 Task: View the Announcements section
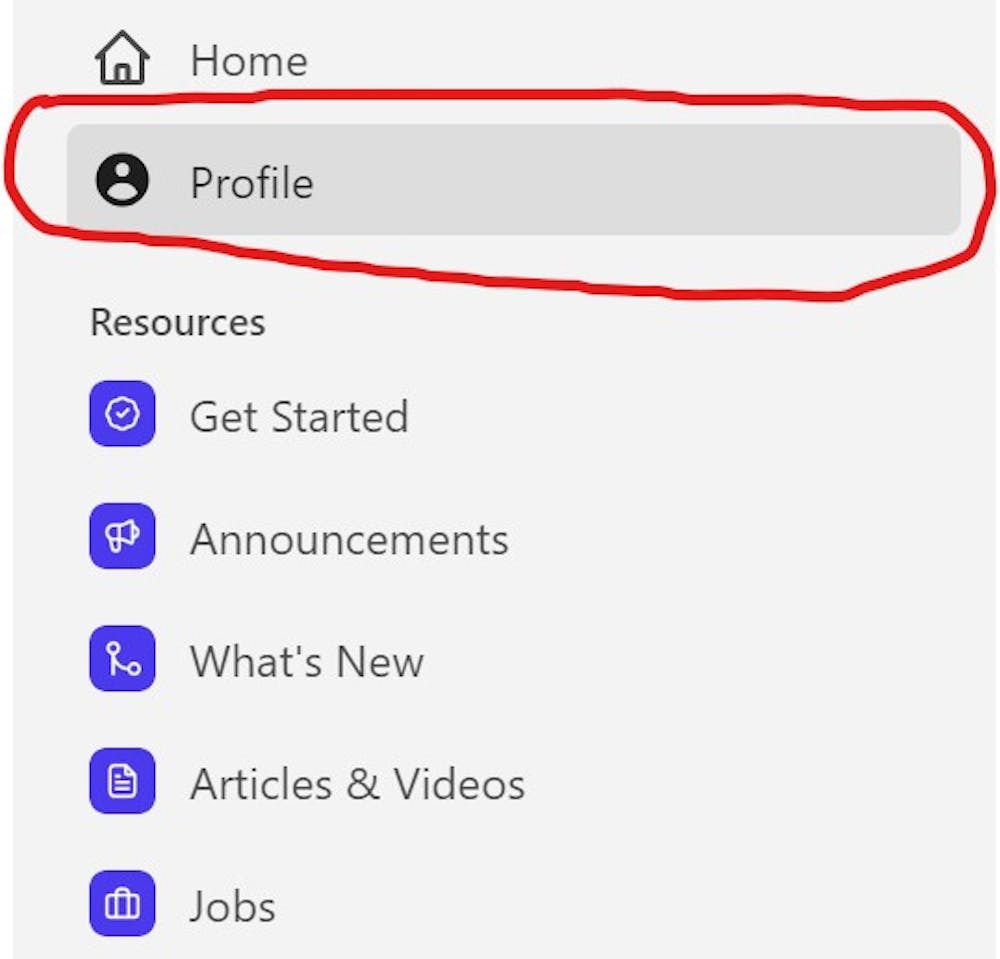pyautogui.click(x=348, y=539)
